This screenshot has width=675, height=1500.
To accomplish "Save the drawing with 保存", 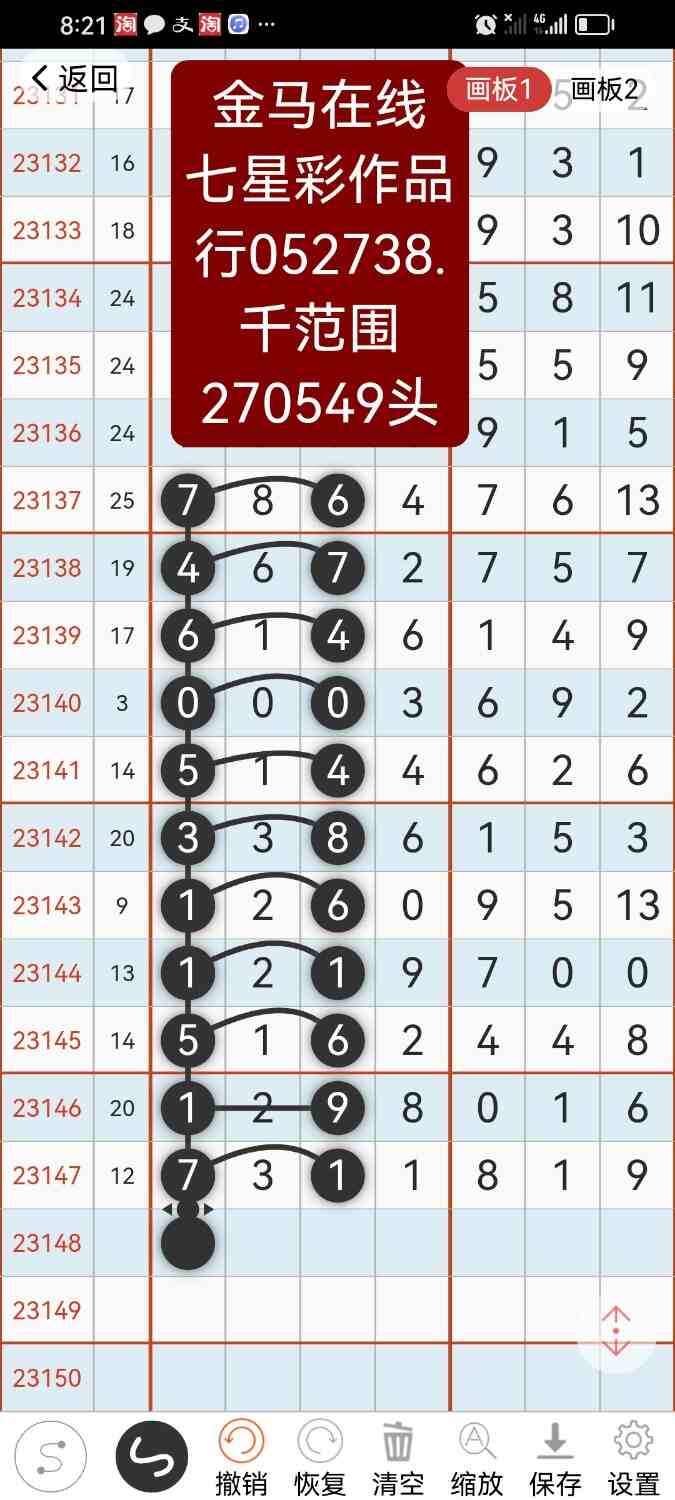I will [x=555, y=1457].
